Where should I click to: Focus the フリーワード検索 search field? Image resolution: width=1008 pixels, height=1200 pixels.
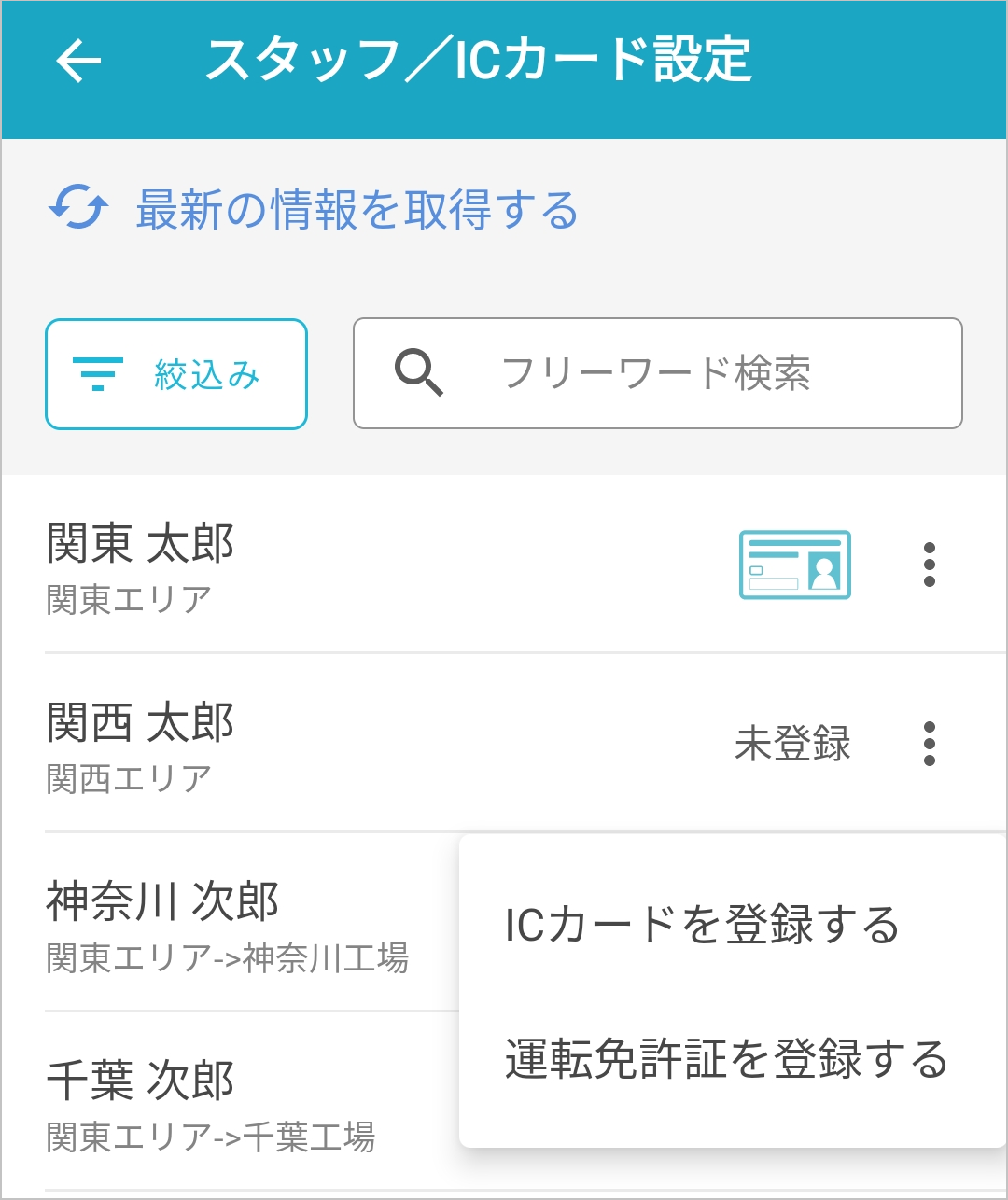(x=657, y=373)
